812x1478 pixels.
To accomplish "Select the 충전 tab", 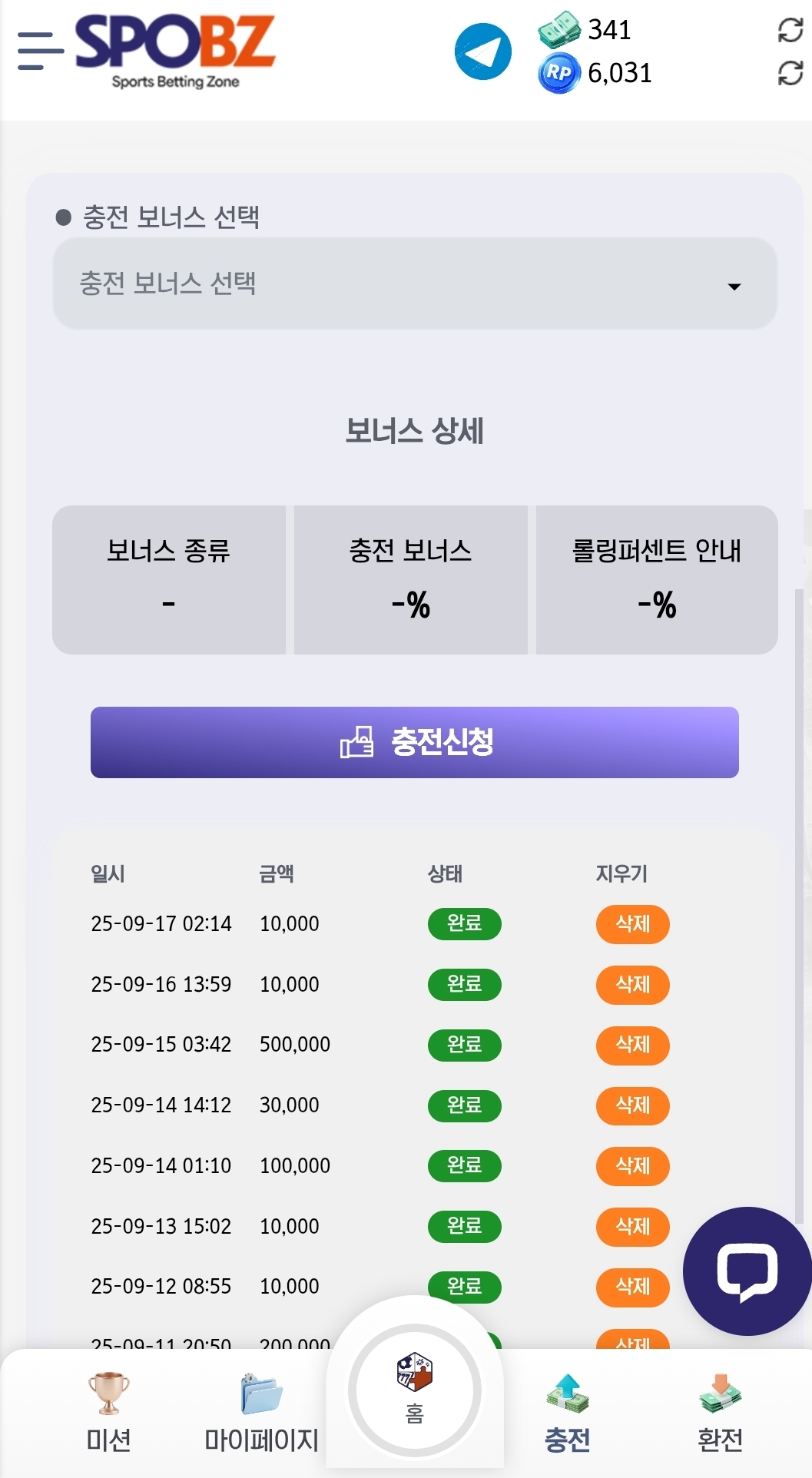I will pos(567,1413).
